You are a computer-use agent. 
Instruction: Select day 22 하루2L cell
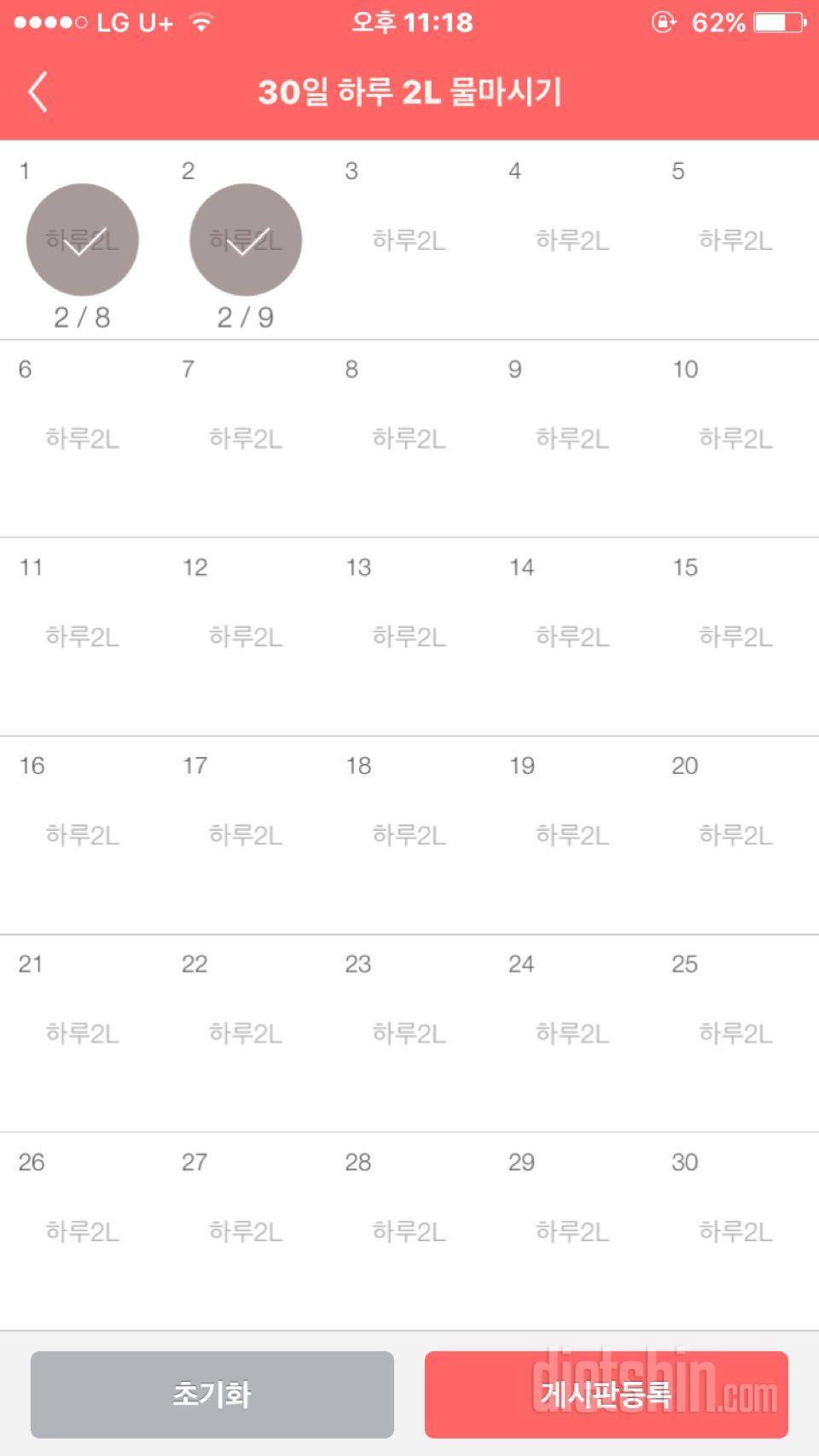246,1034
